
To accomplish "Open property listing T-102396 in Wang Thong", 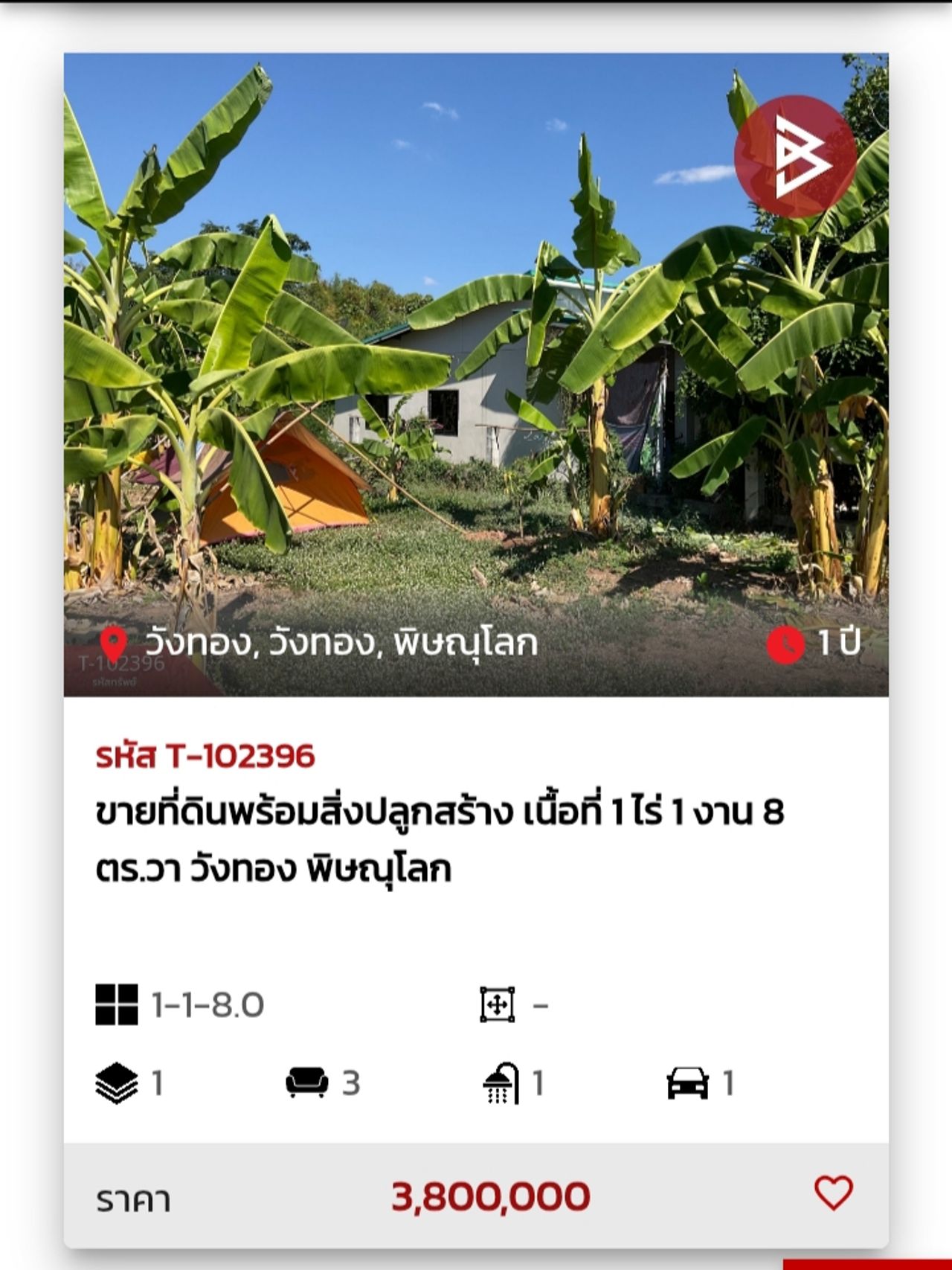I will pos(439,838).
